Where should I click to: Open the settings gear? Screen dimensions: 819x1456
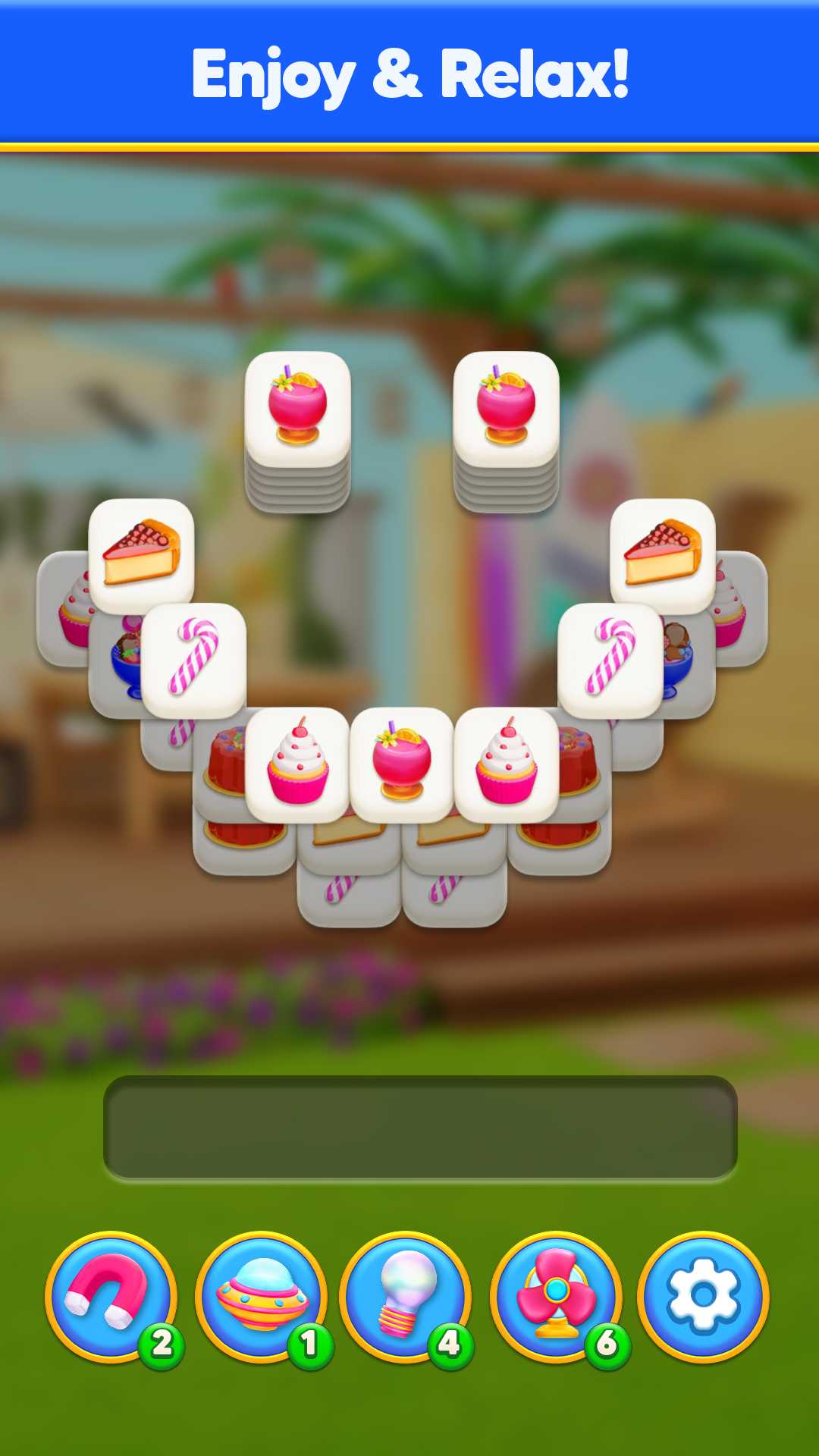point(703,1296)
